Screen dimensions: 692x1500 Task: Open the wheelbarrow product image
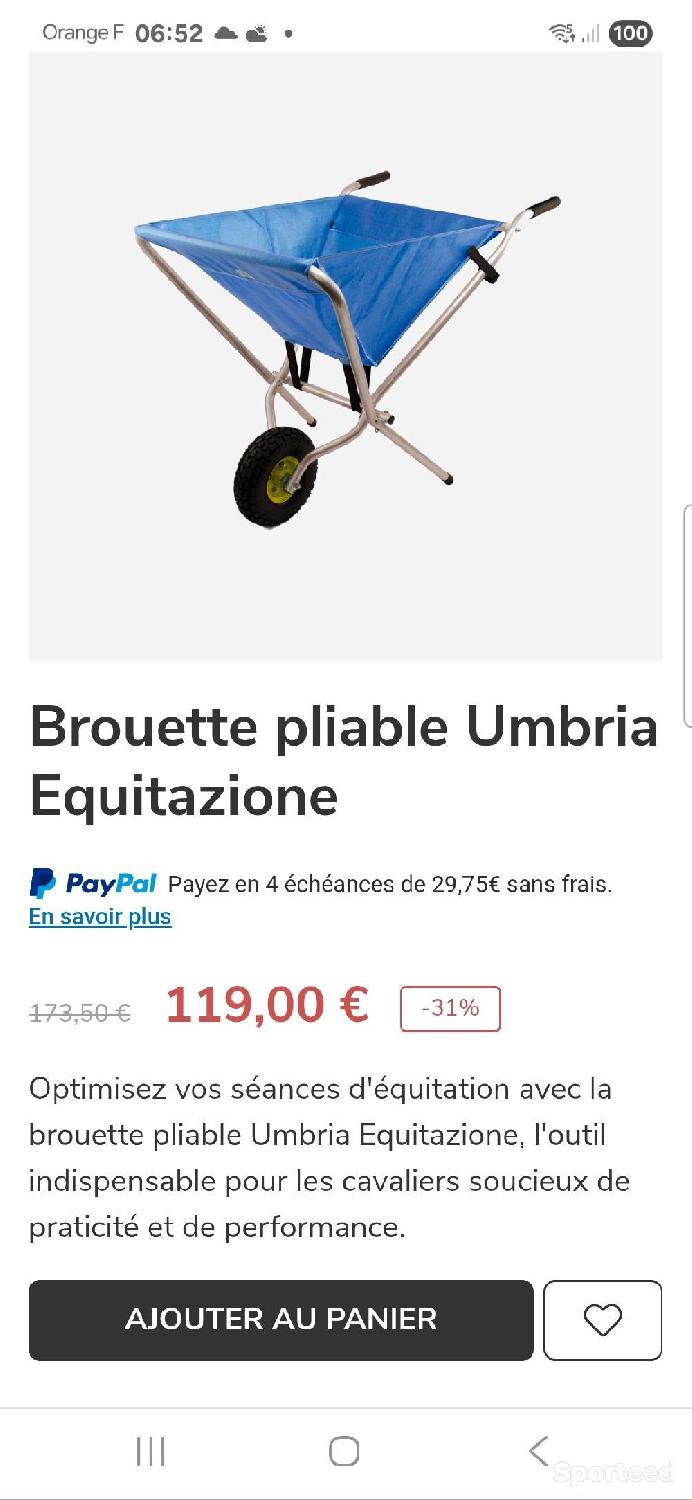pyautogui.click(x=345, y=356)
